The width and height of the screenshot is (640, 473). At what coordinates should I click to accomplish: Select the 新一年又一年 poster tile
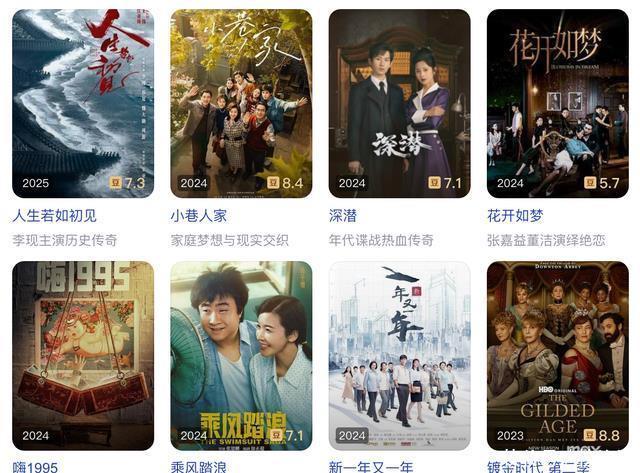pyautogui.click(x=399, y=356)
